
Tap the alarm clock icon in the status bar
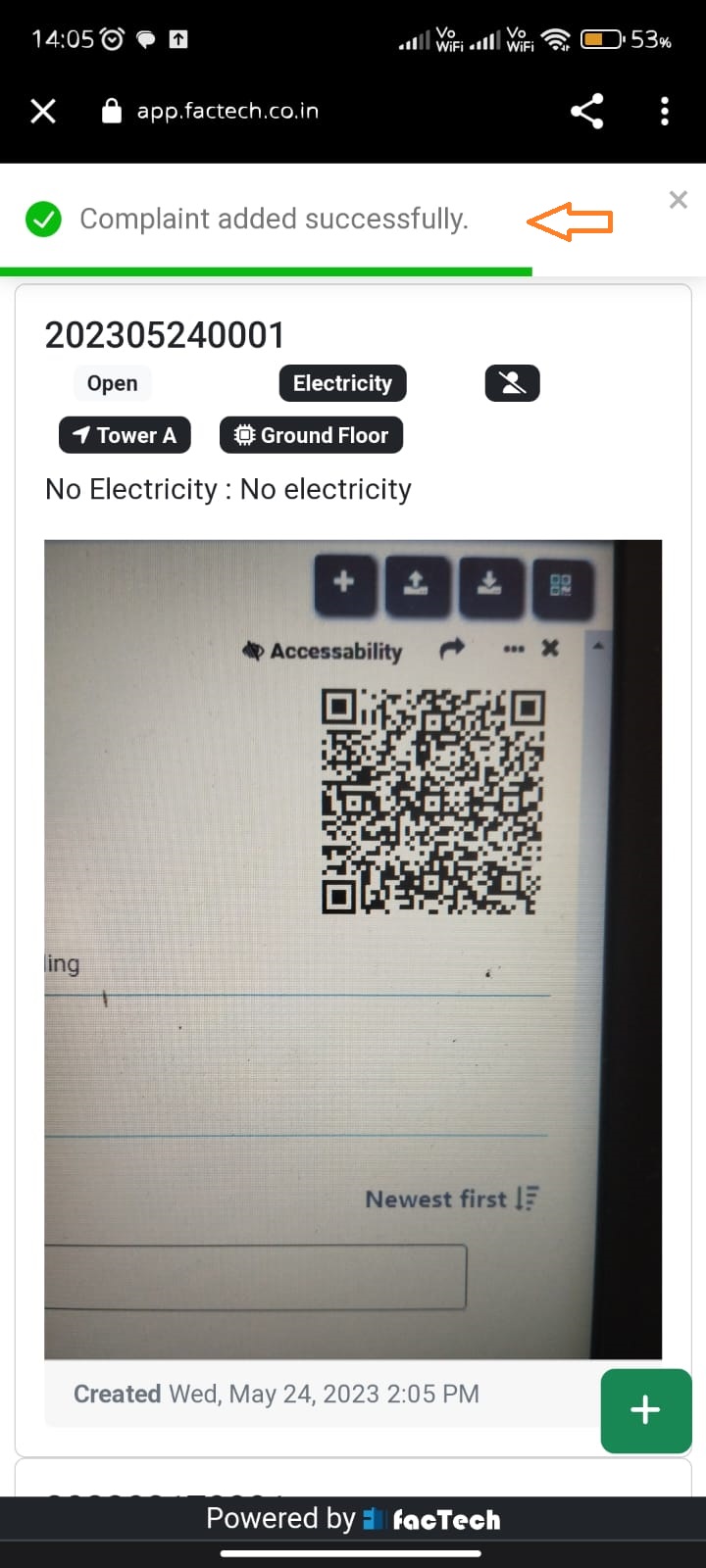[111, 39]
